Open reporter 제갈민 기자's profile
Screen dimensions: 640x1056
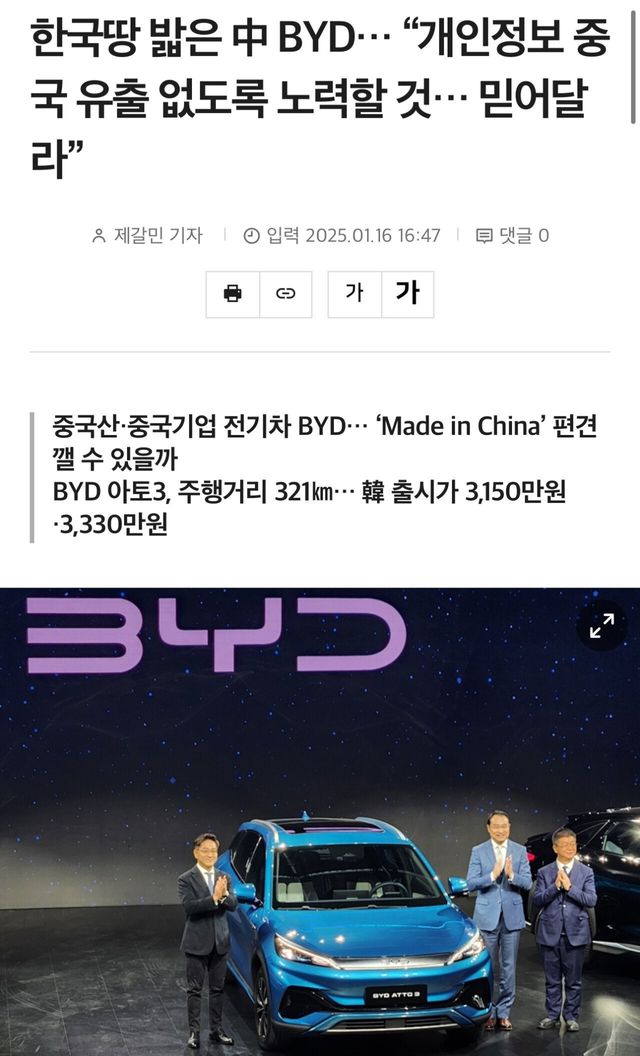pos(147,236)
